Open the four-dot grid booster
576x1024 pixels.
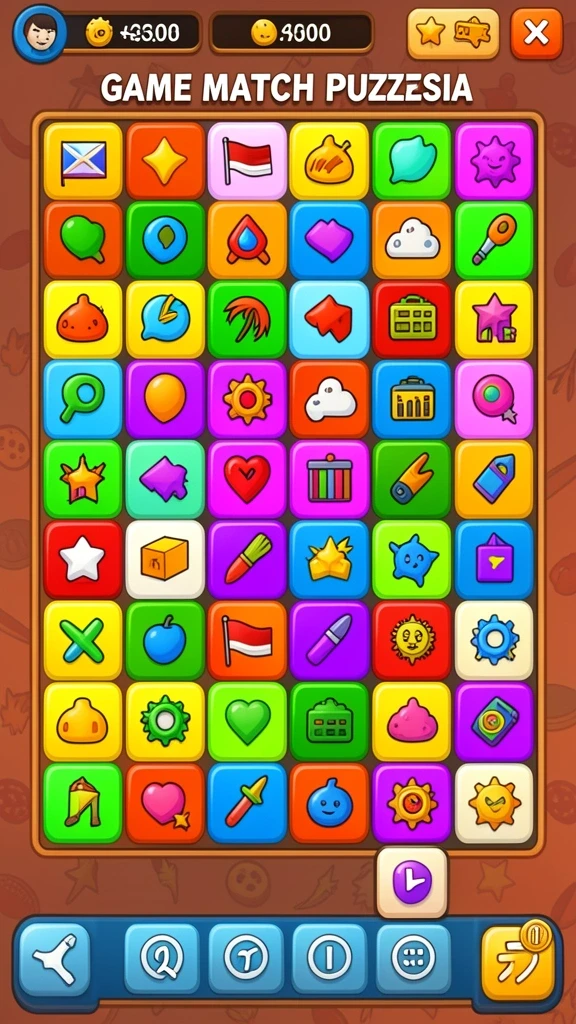413,959
